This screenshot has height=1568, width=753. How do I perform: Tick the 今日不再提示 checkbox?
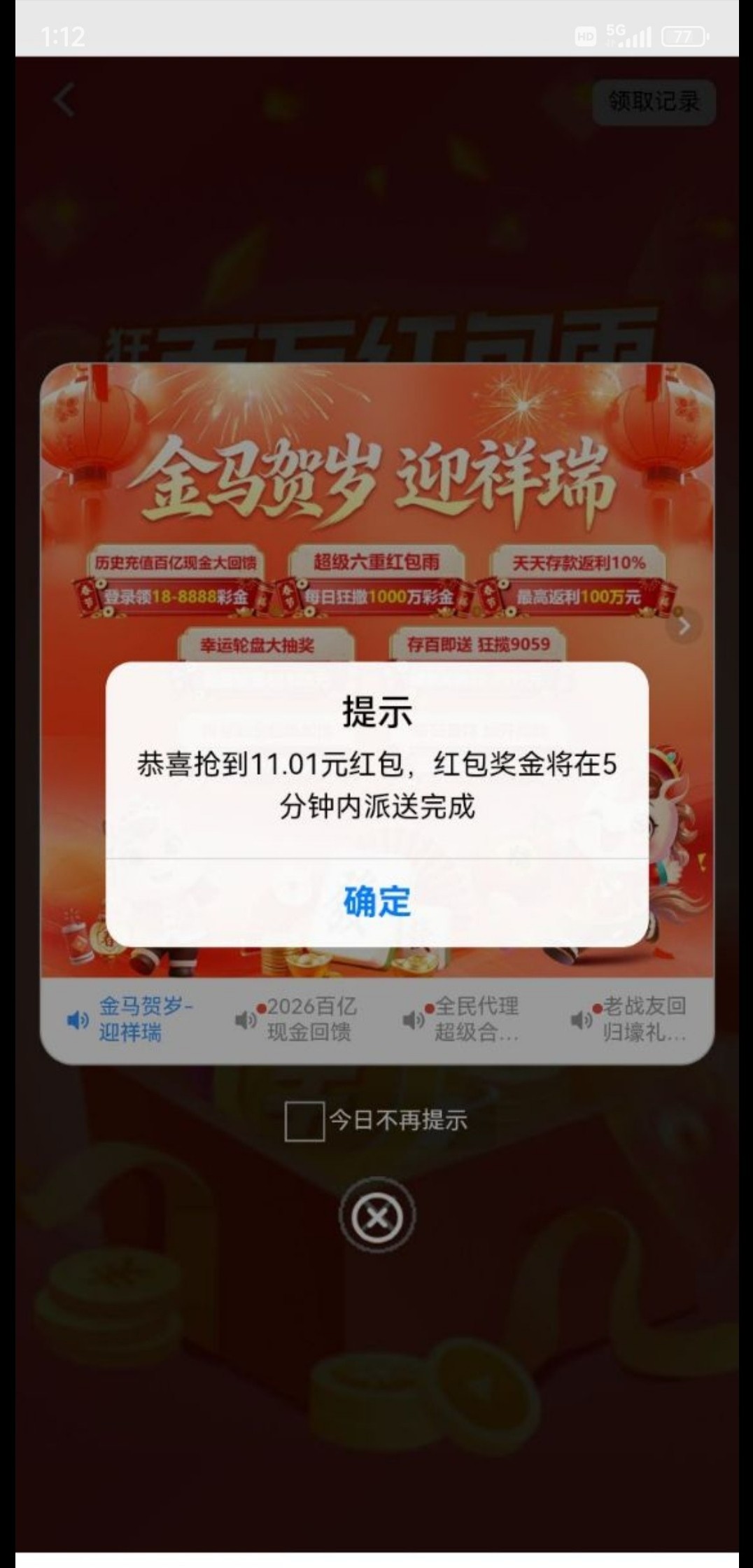[x=304, y=1121]
